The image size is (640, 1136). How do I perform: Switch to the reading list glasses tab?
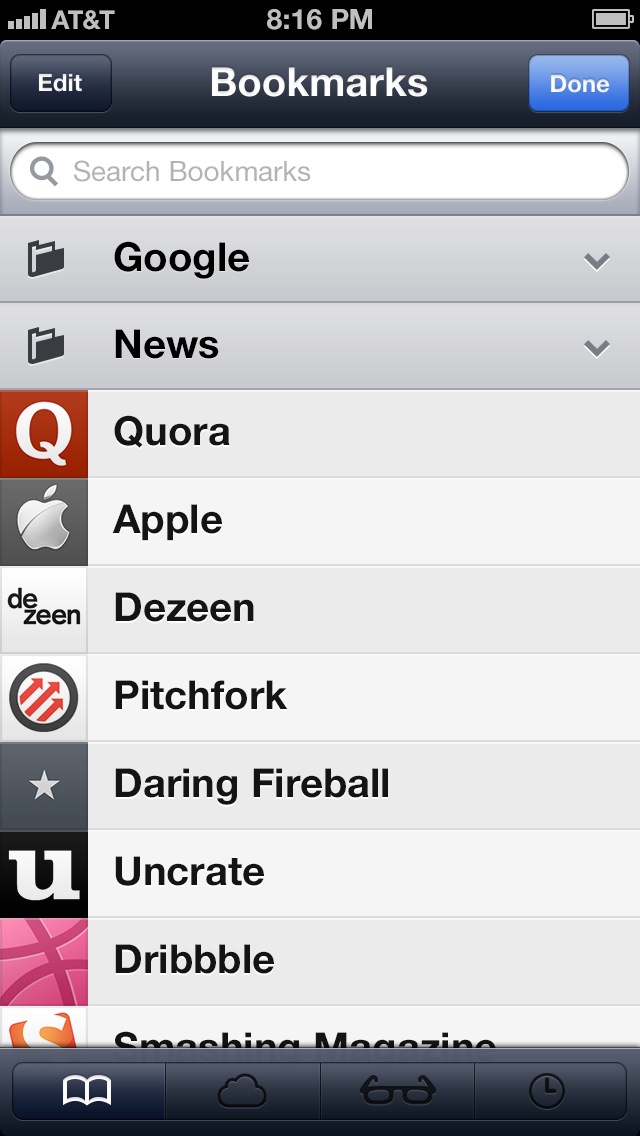tap(397, 1092)
